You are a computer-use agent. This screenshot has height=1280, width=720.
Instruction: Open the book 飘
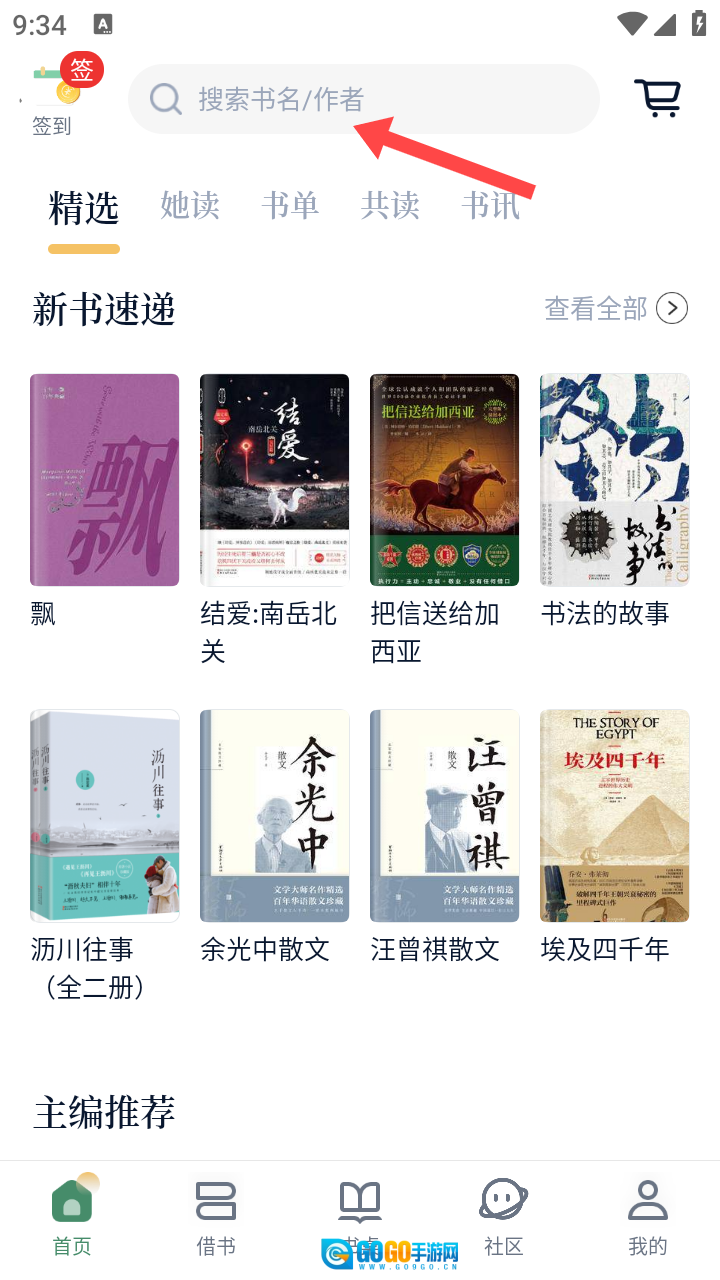coord(105,480)
